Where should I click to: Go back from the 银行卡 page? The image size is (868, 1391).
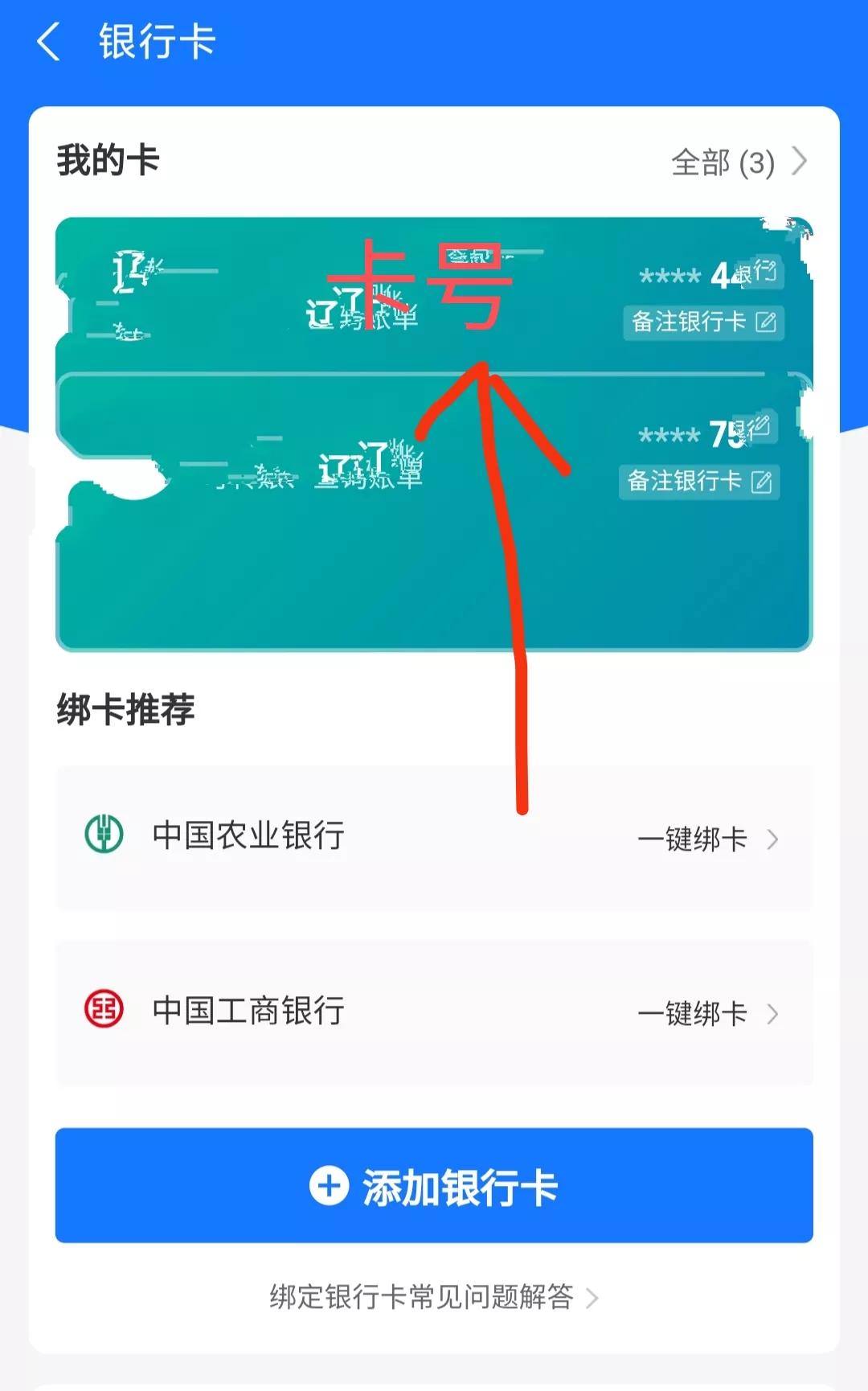(50, 42)
